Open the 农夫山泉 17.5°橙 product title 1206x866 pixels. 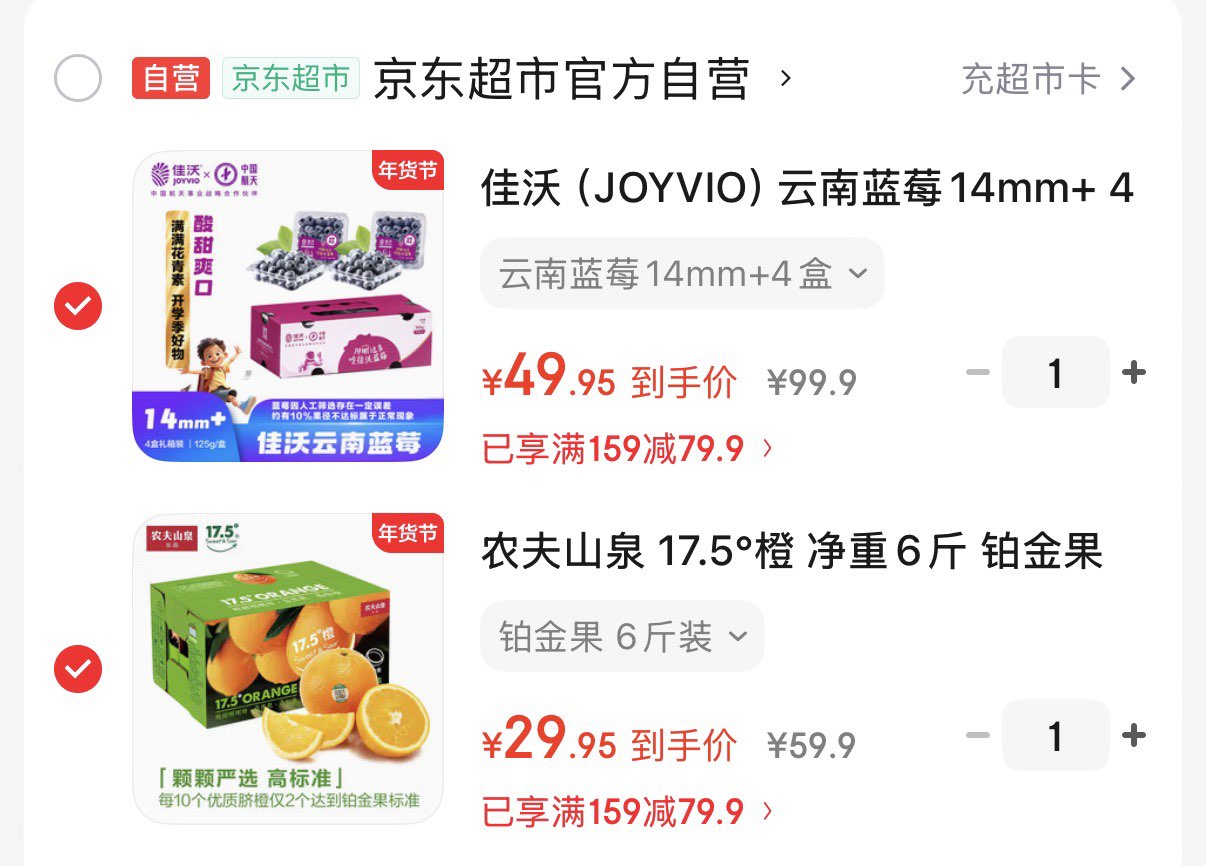[792, 552]
